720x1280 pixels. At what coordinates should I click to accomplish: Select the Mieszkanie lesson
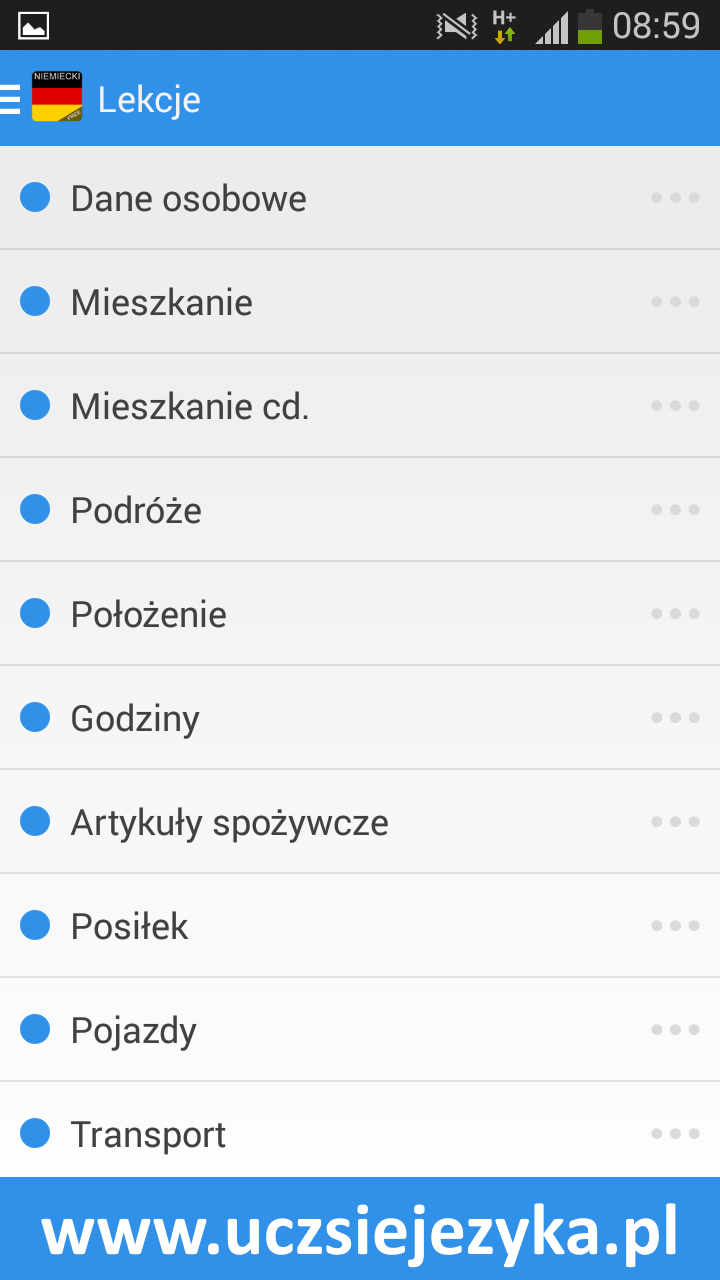click(300, 301)
